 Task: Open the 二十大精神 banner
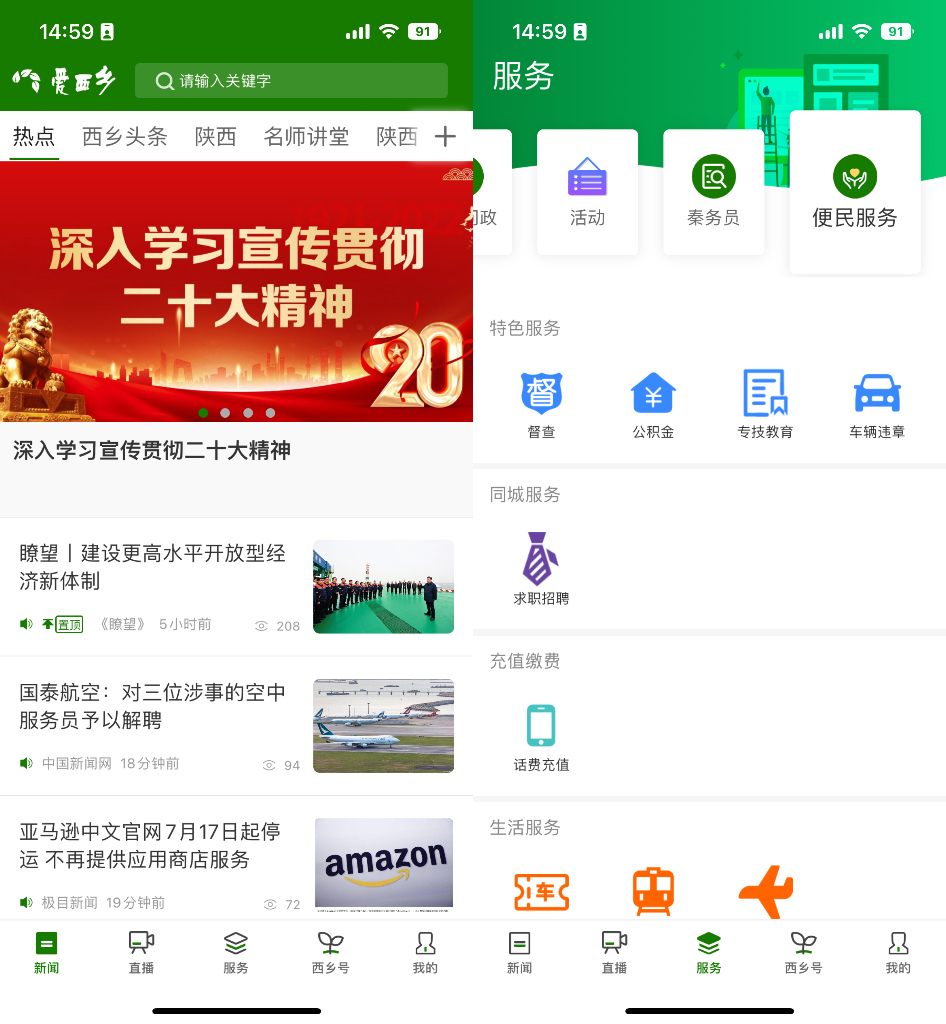(x=236, y=292)
